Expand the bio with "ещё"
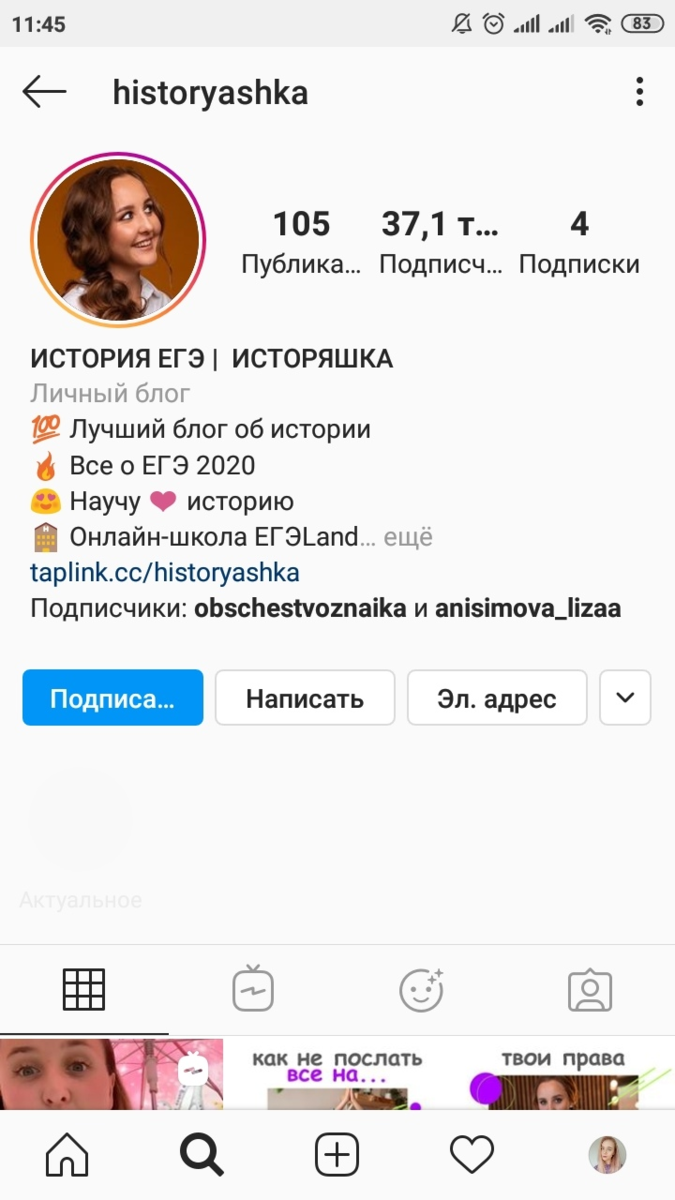 point(408,538)
